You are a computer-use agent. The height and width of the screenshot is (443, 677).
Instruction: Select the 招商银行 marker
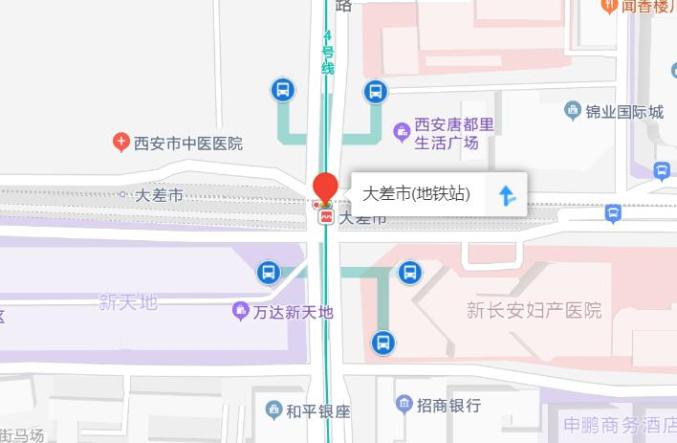pyautogui.click(x=404, y=405)
